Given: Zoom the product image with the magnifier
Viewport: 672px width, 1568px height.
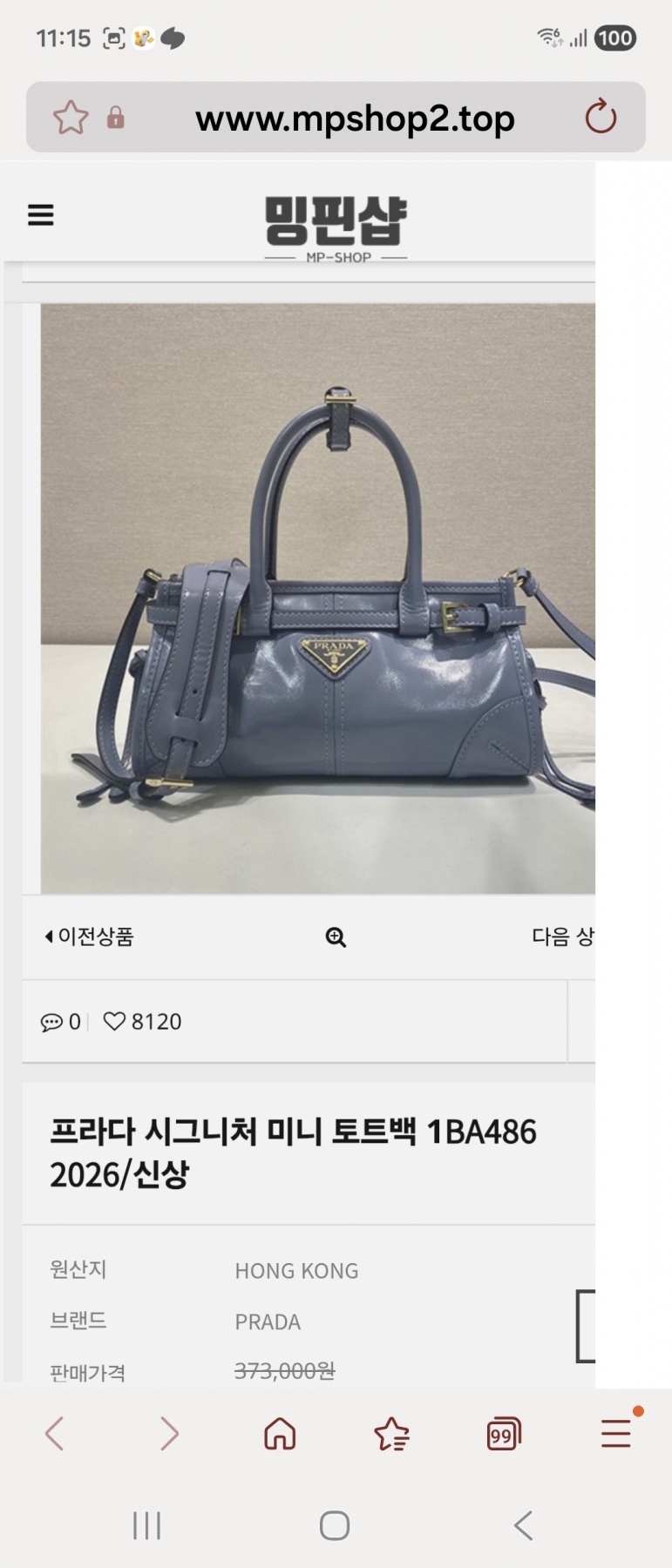Looking at the screenshot, I should [x=336, y=937].
